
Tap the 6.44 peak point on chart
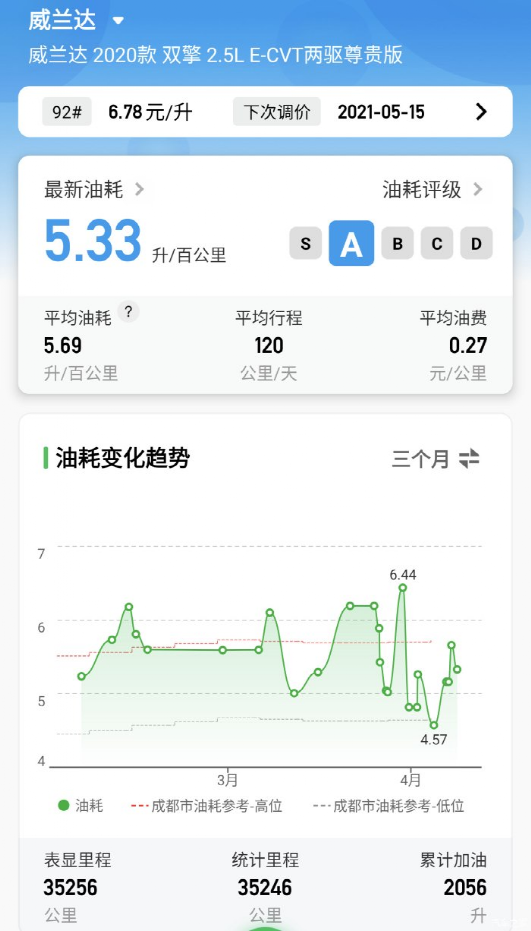click(x=403, y=587)
